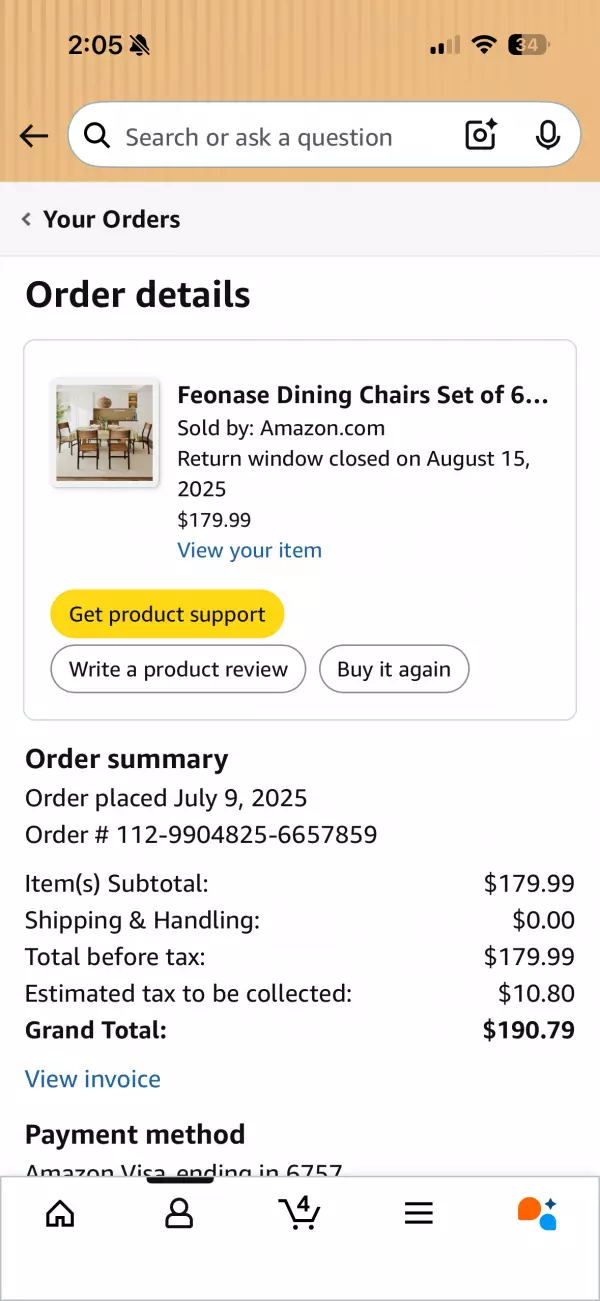The image size is (600, 1301).
Task: View invoice for this order
Action: pos(93,1079)
